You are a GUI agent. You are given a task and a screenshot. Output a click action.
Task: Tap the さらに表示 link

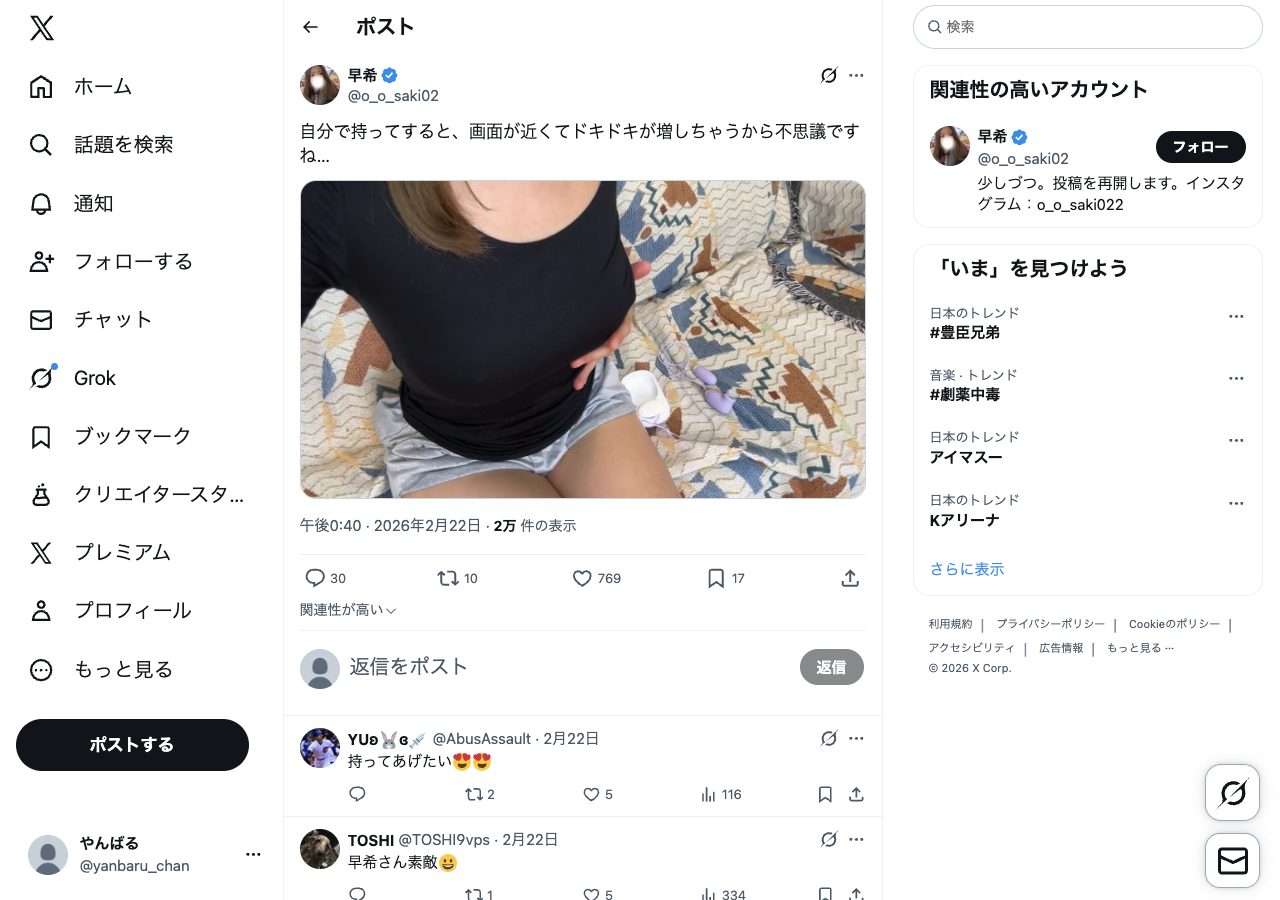[967, 569]
